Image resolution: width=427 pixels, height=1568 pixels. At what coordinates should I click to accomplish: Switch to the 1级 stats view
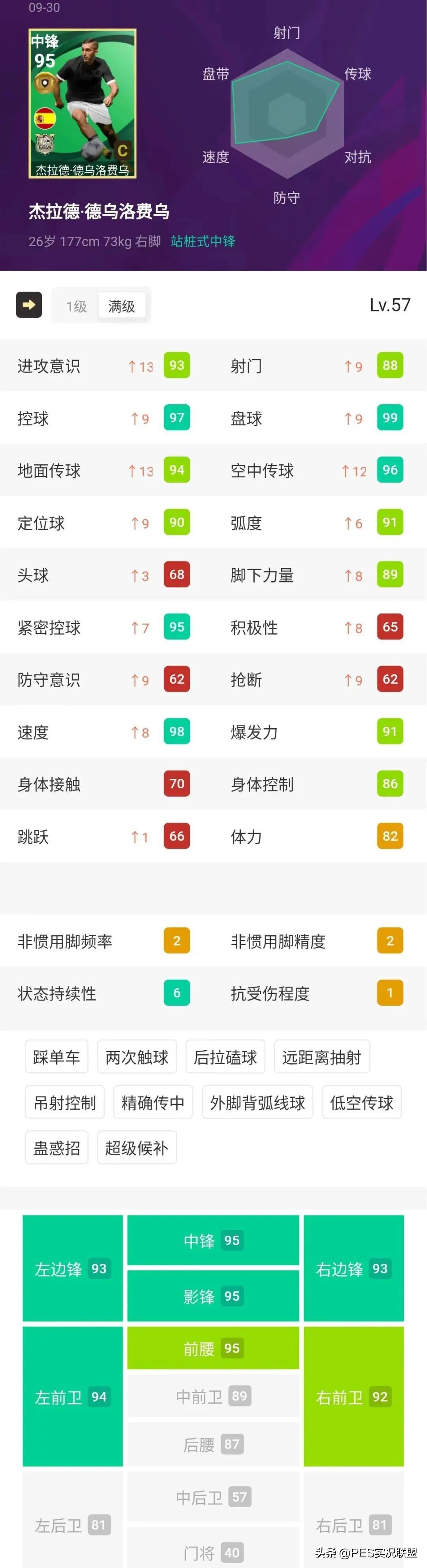77,306
